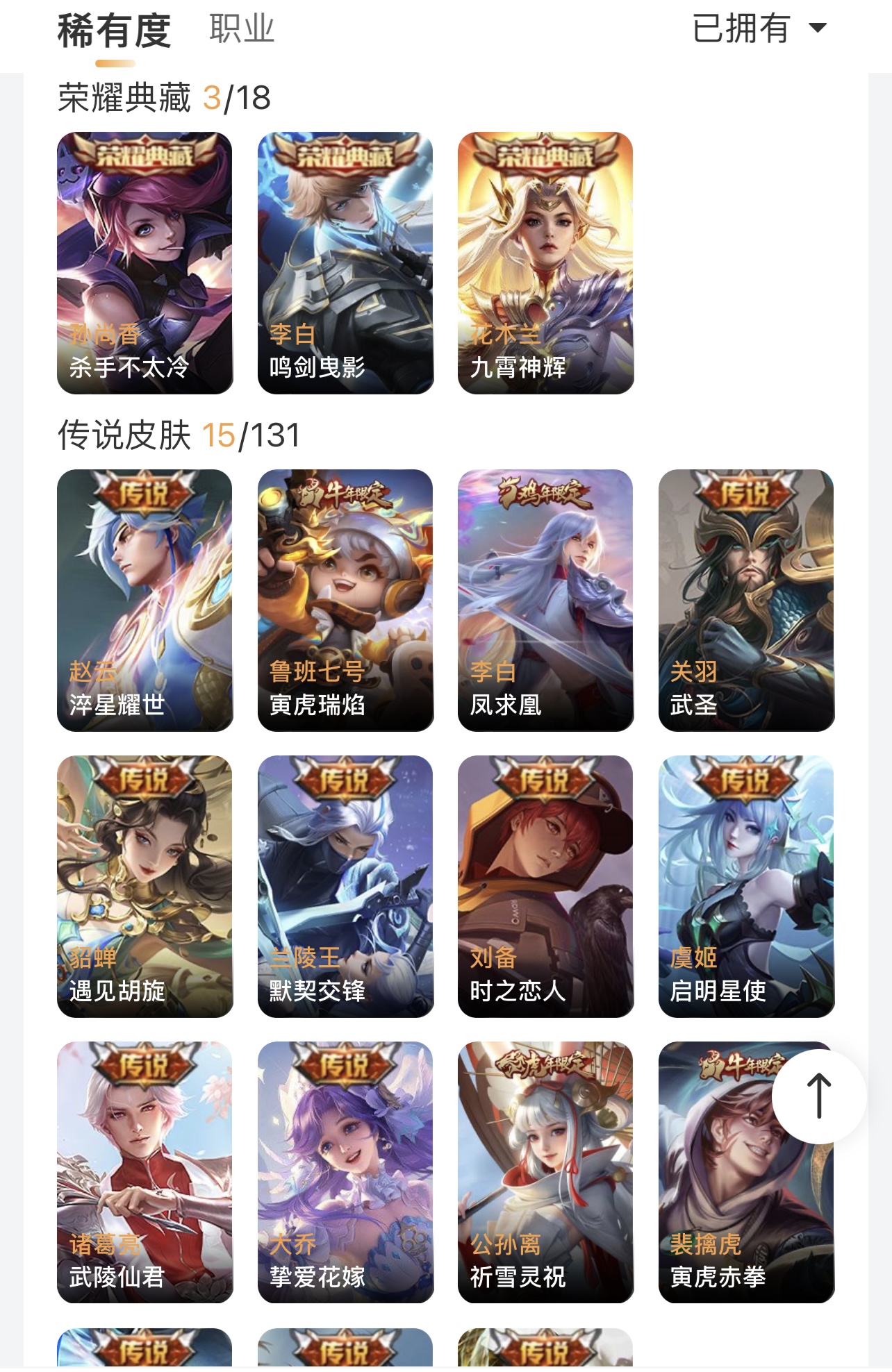Open 李白 鸣剑曳影 skin card

coord(345,262)
